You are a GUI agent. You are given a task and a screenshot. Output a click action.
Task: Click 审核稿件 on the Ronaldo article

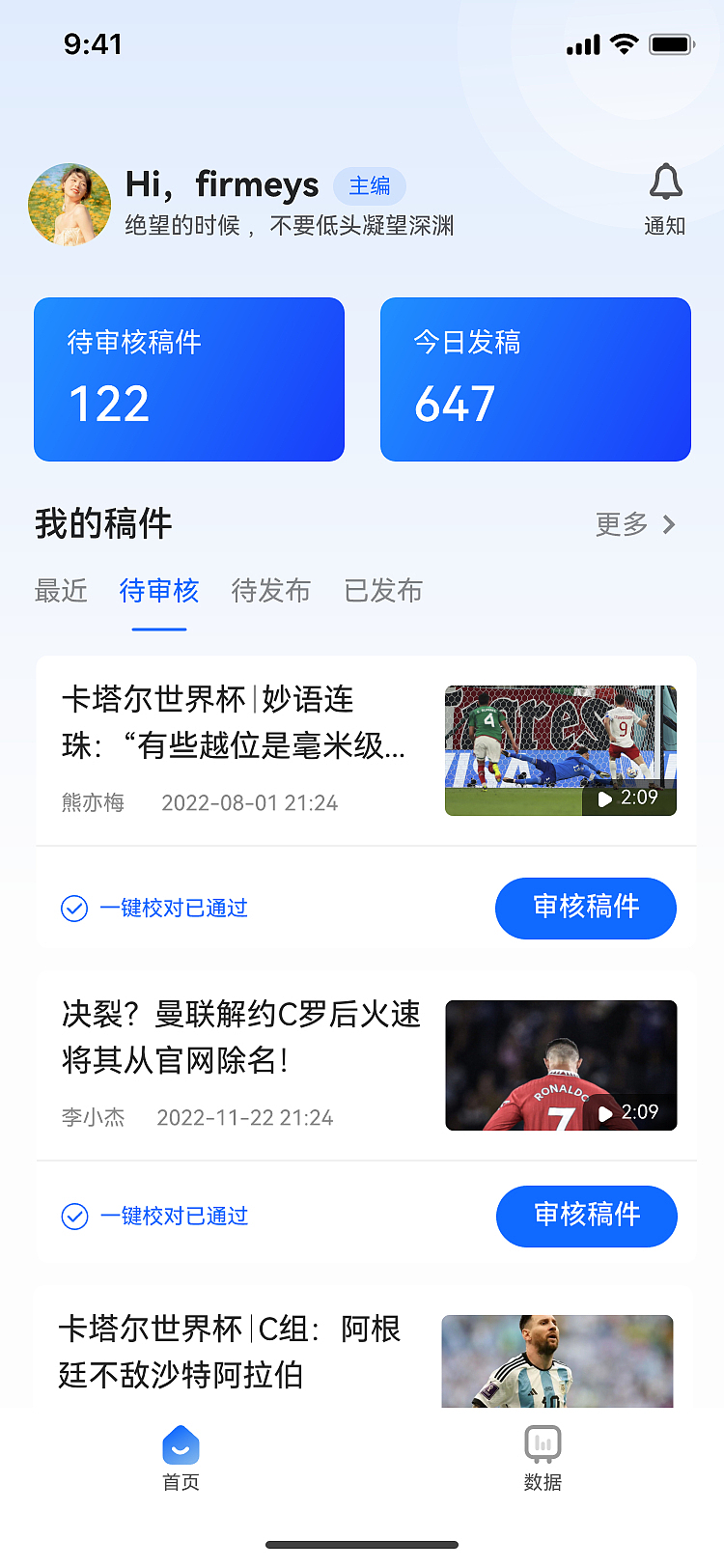586,1217
